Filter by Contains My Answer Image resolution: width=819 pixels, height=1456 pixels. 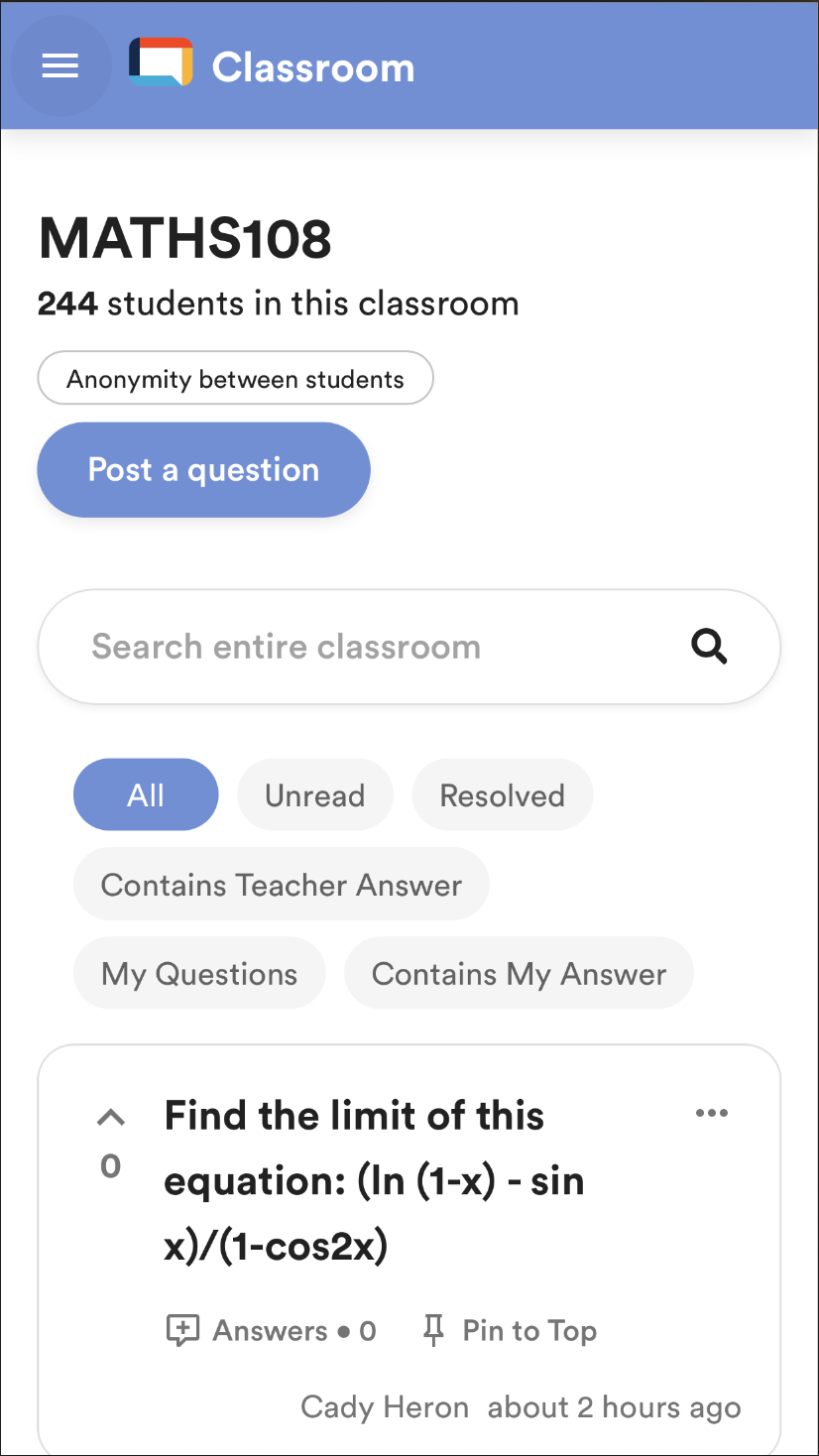coord(519,973)
